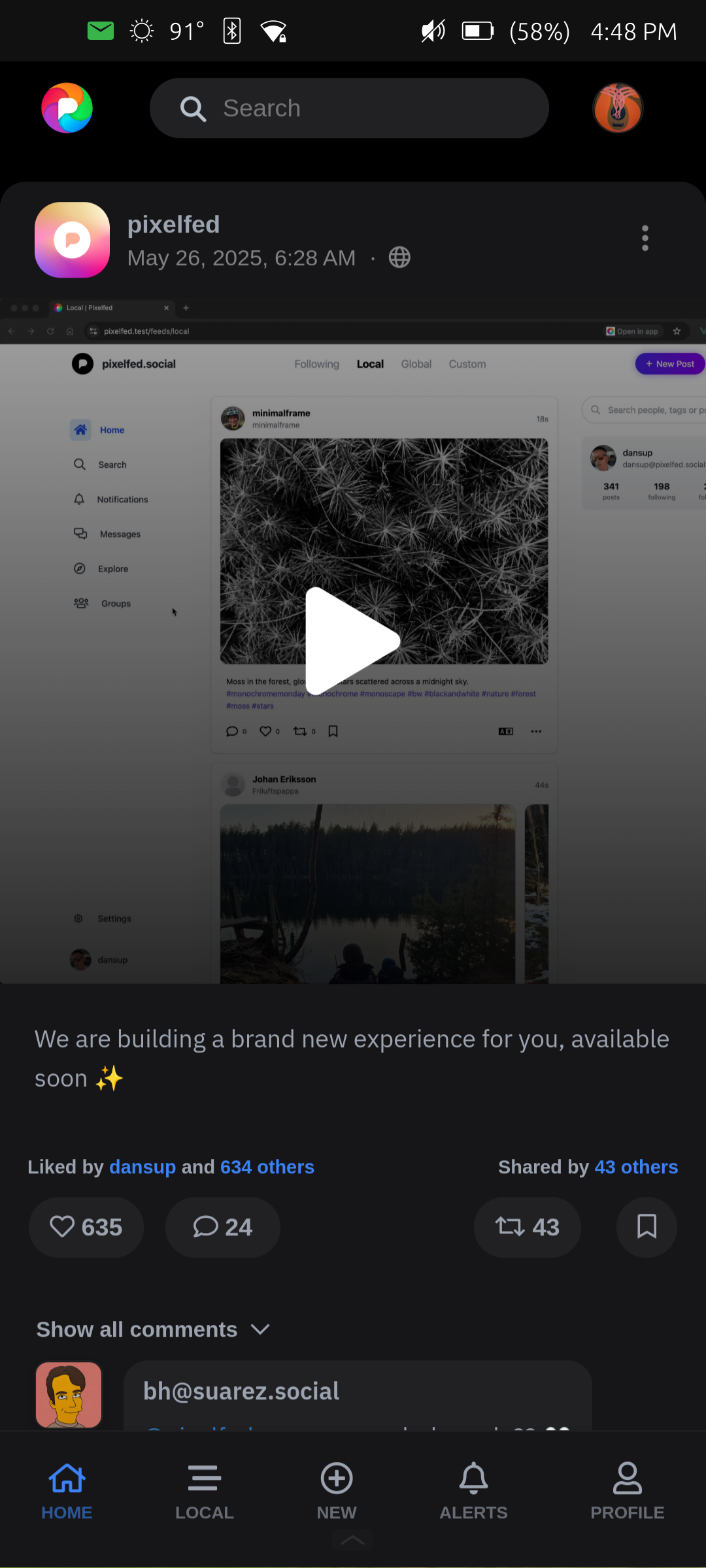
Task: Open your account avatar menu
Action: click(x=618, y=108)
